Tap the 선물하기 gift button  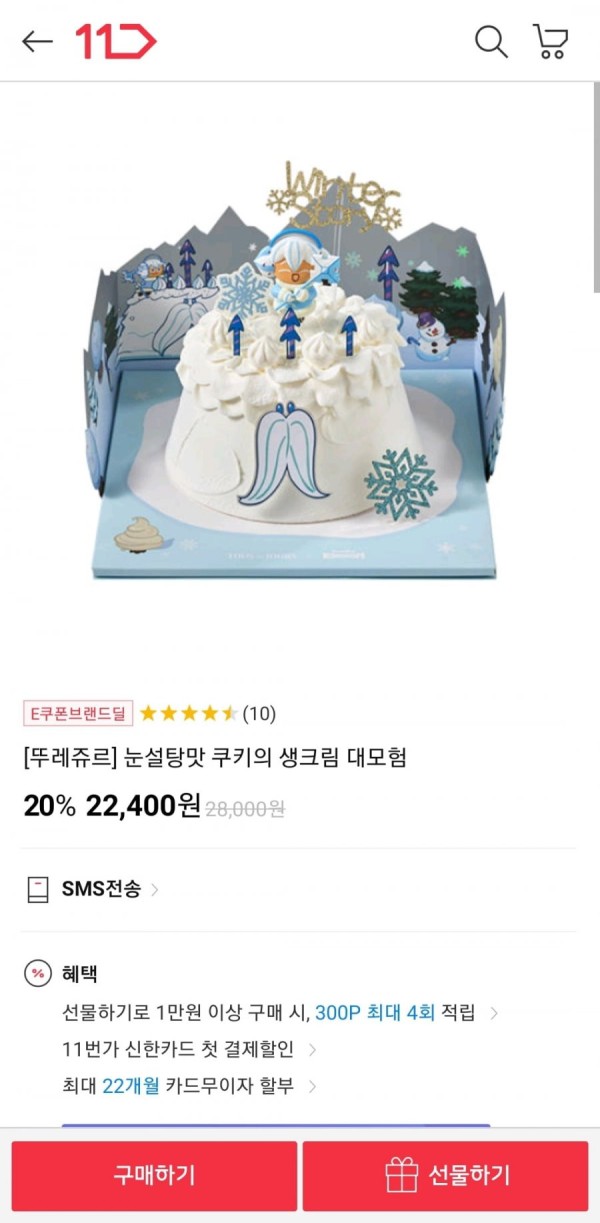[446, 1175]
